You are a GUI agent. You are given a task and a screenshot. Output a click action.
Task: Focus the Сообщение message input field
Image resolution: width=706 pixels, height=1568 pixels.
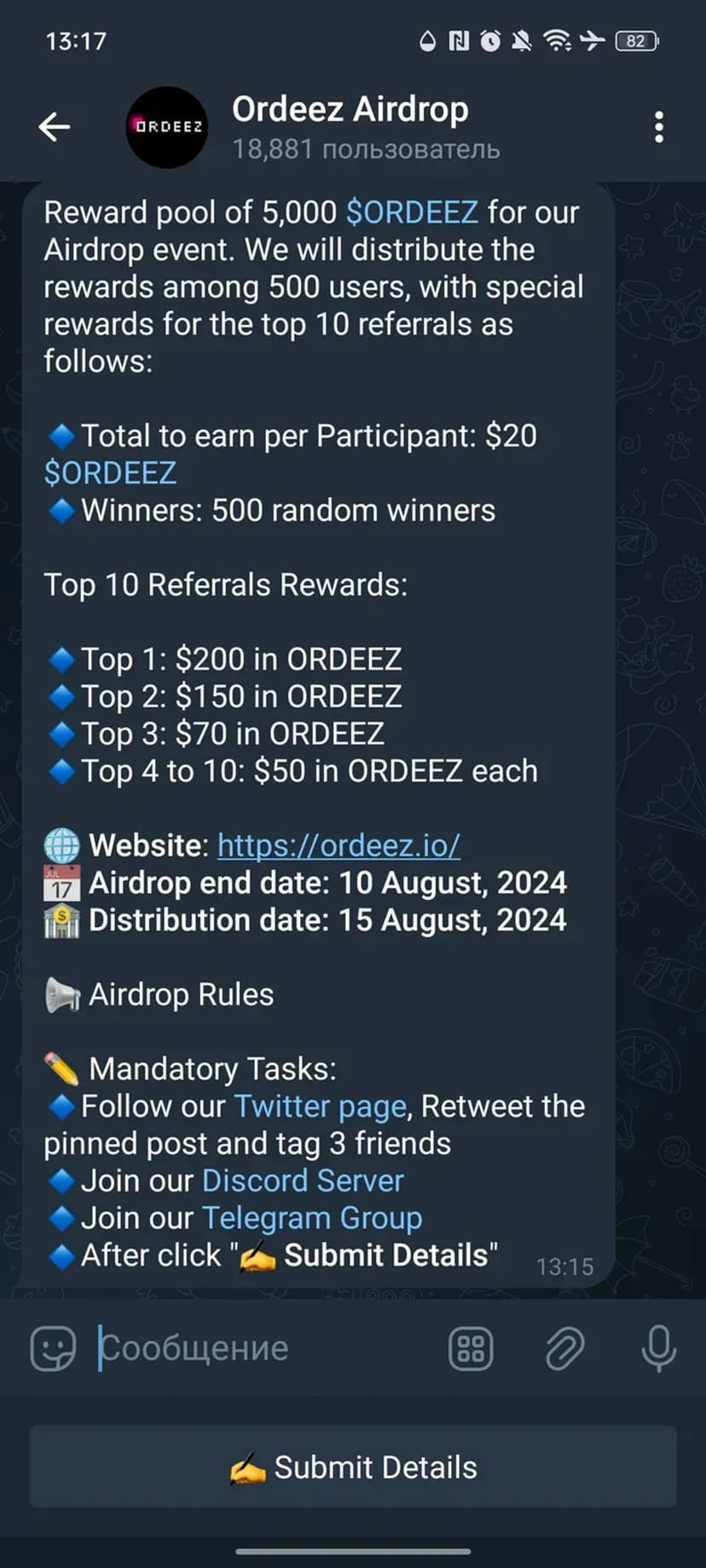pyautogui.click(x=256, y=1348)
